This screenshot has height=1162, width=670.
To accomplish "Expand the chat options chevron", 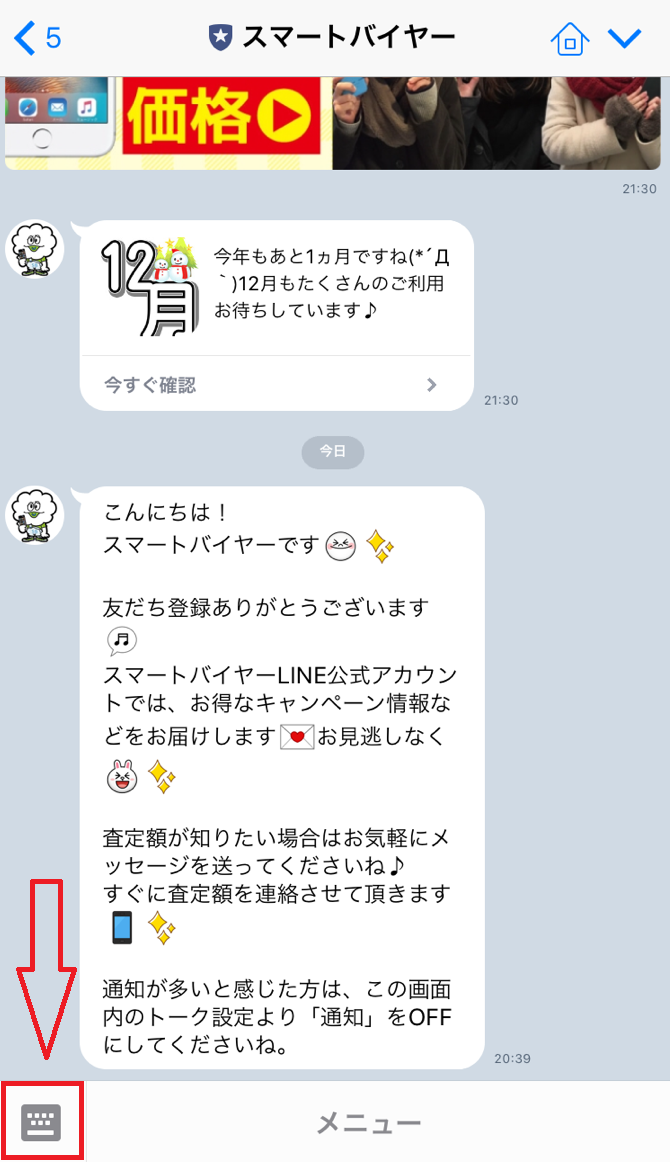I will tap(625, 38).
